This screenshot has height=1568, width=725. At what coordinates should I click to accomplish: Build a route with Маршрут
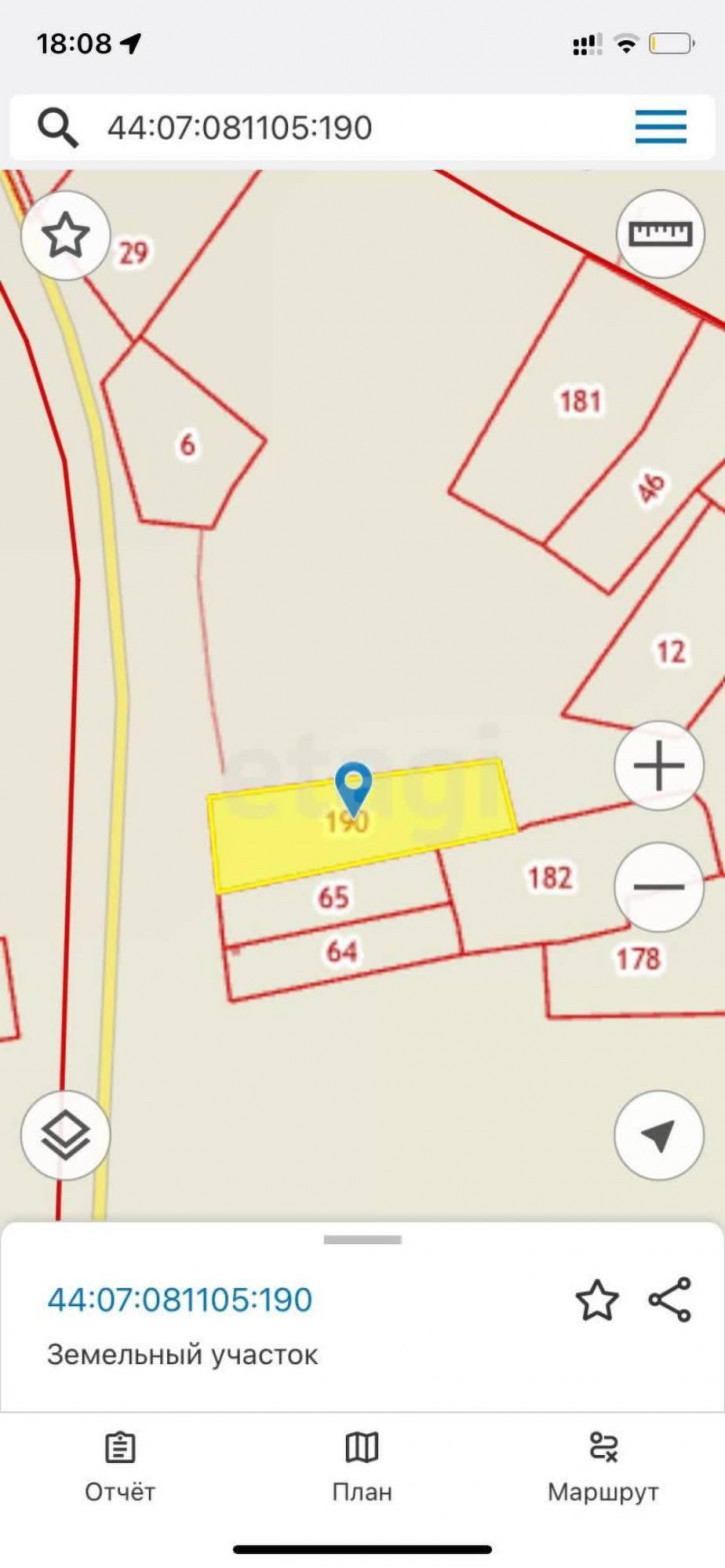(x=603, y=1466)
